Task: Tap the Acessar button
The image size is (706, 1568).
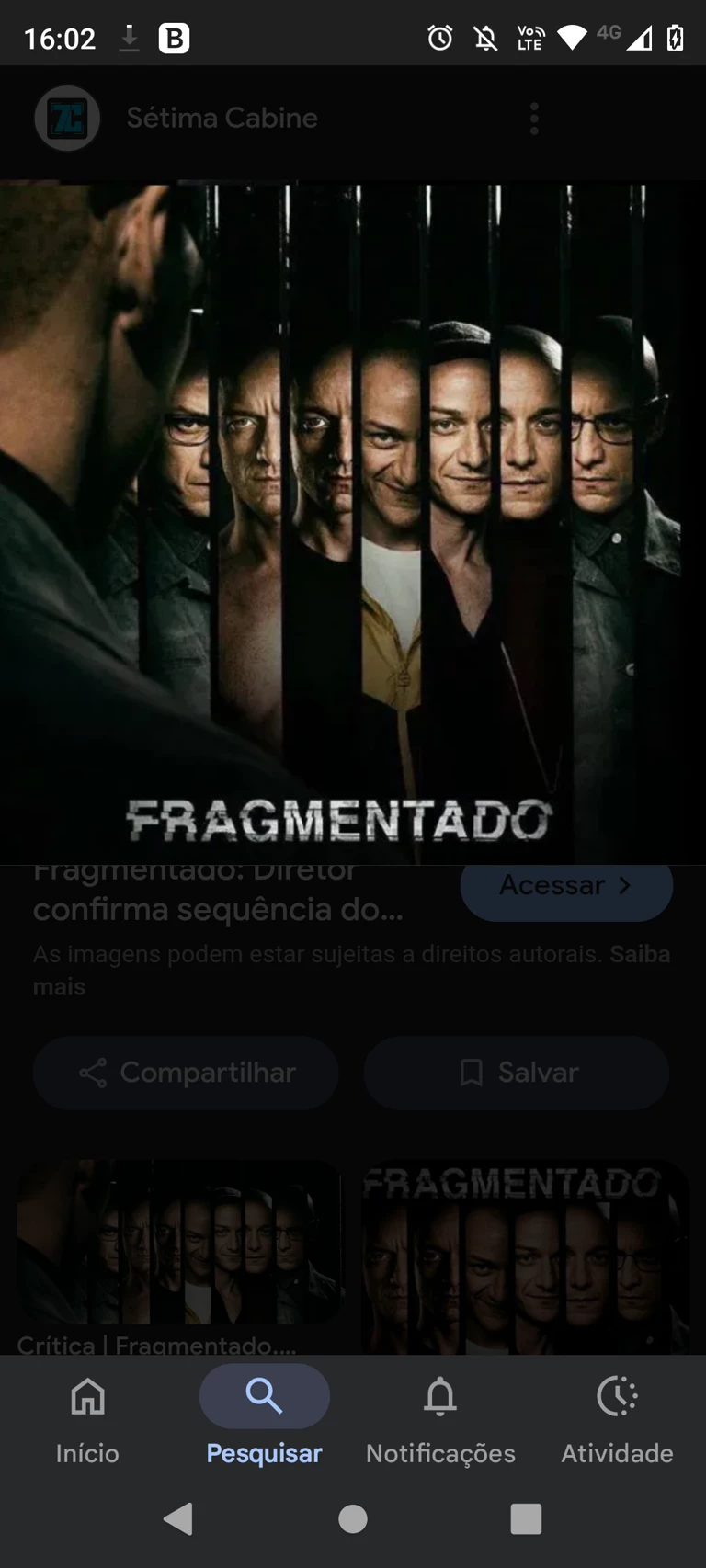Action: tap(566, 887)
